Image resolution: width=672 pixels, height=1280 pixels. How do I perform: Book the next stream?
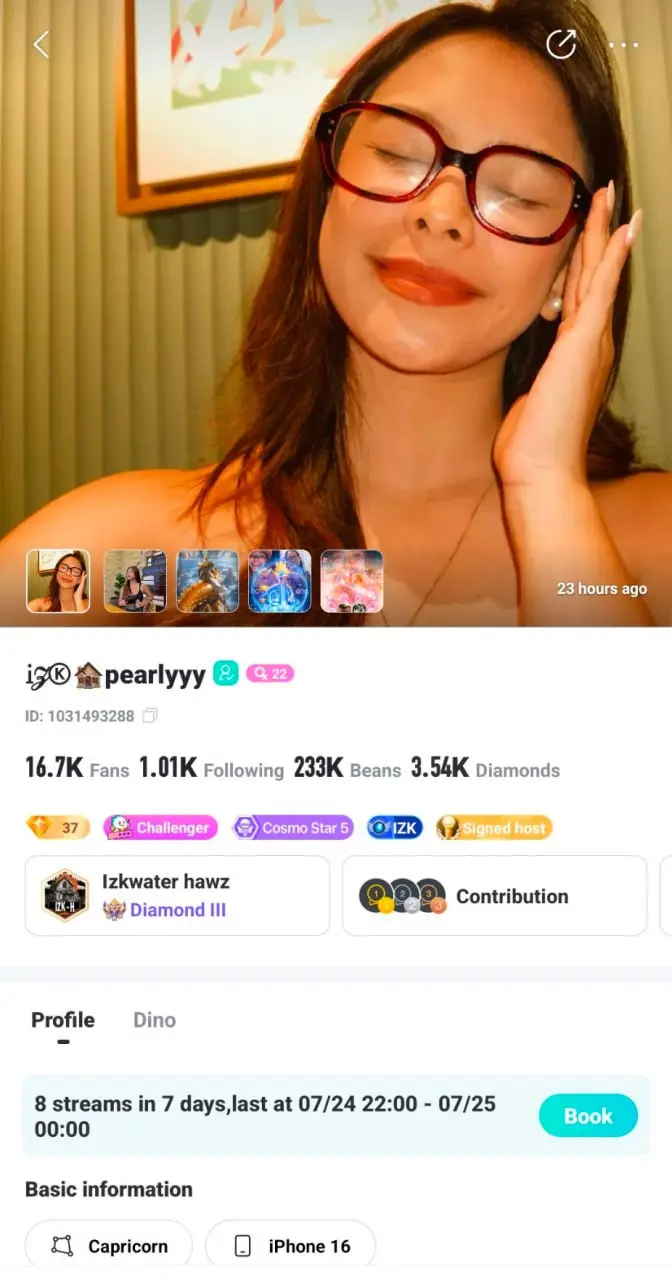click(x=588, y=1116)
